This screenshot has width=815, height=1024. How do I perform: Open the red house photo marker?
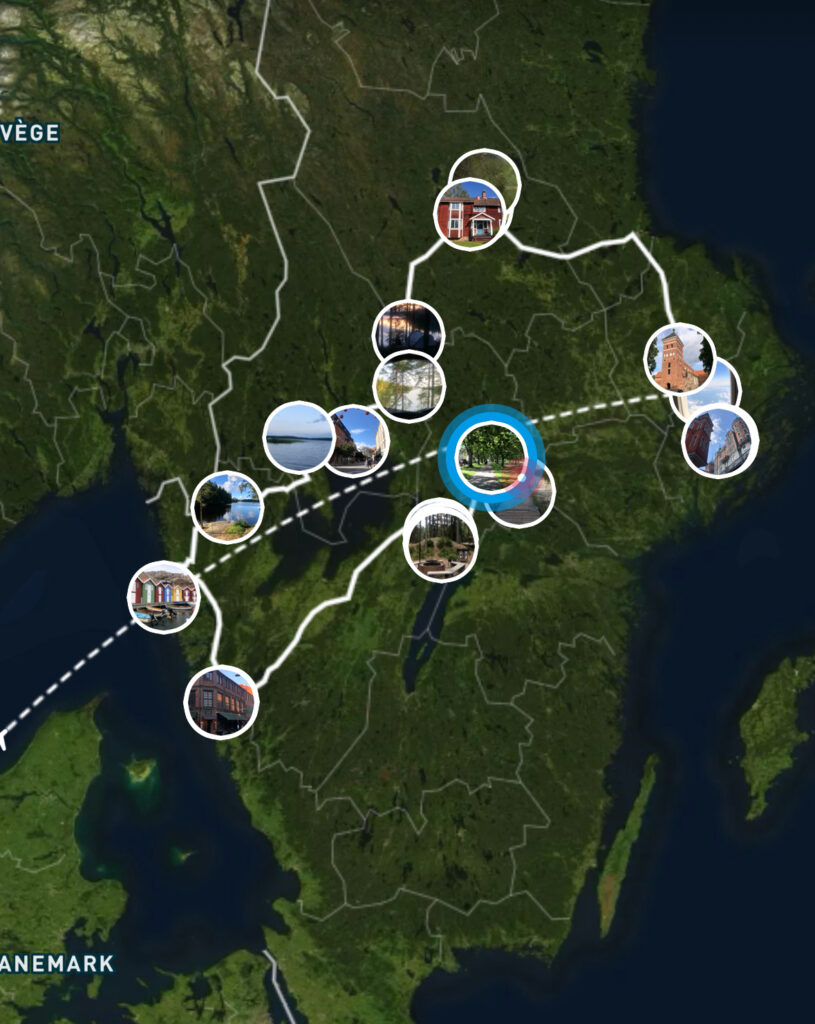pos(470,214)
